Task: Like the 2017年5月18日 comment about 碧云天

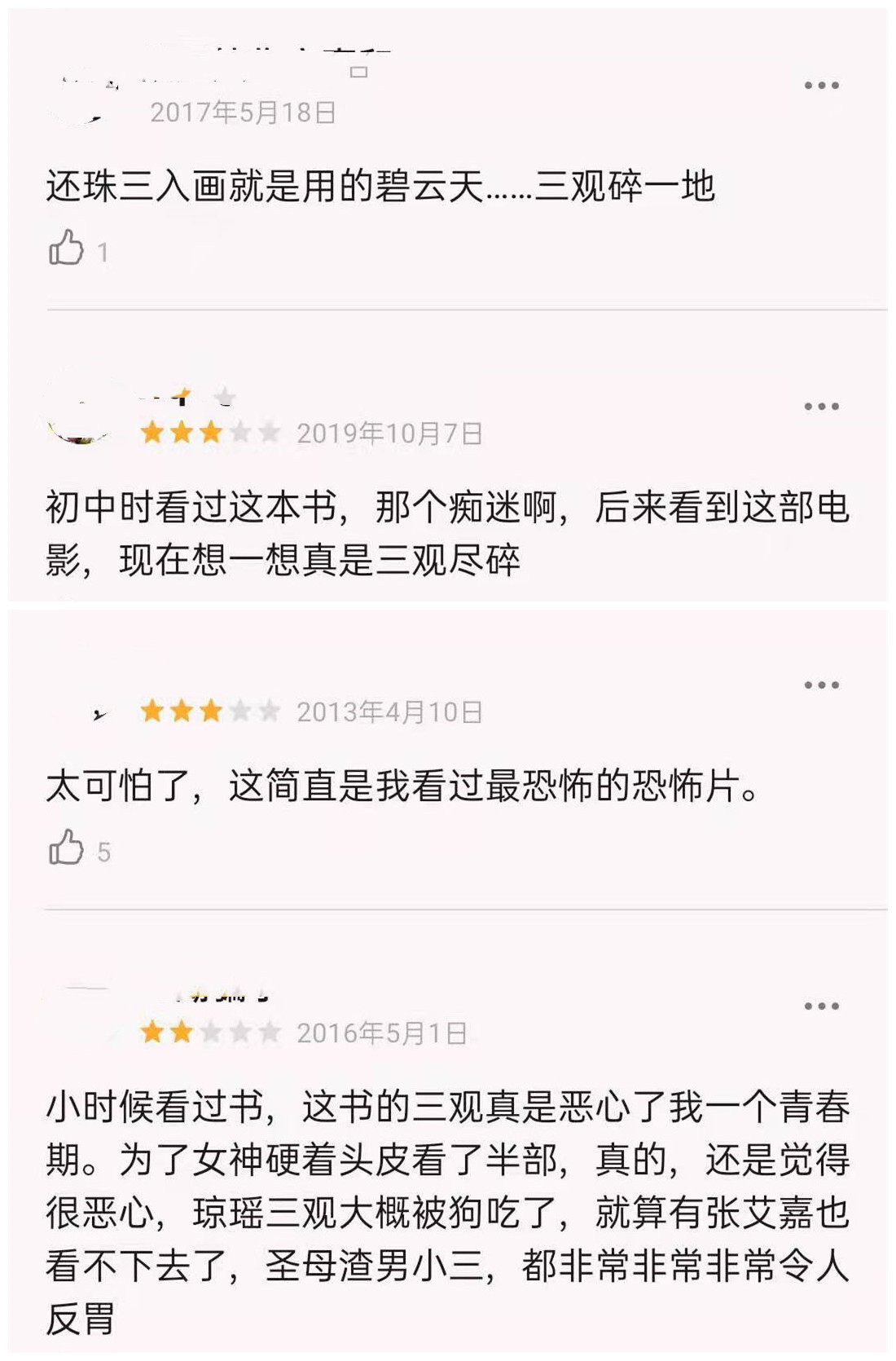Action: [x=67, y=248]
